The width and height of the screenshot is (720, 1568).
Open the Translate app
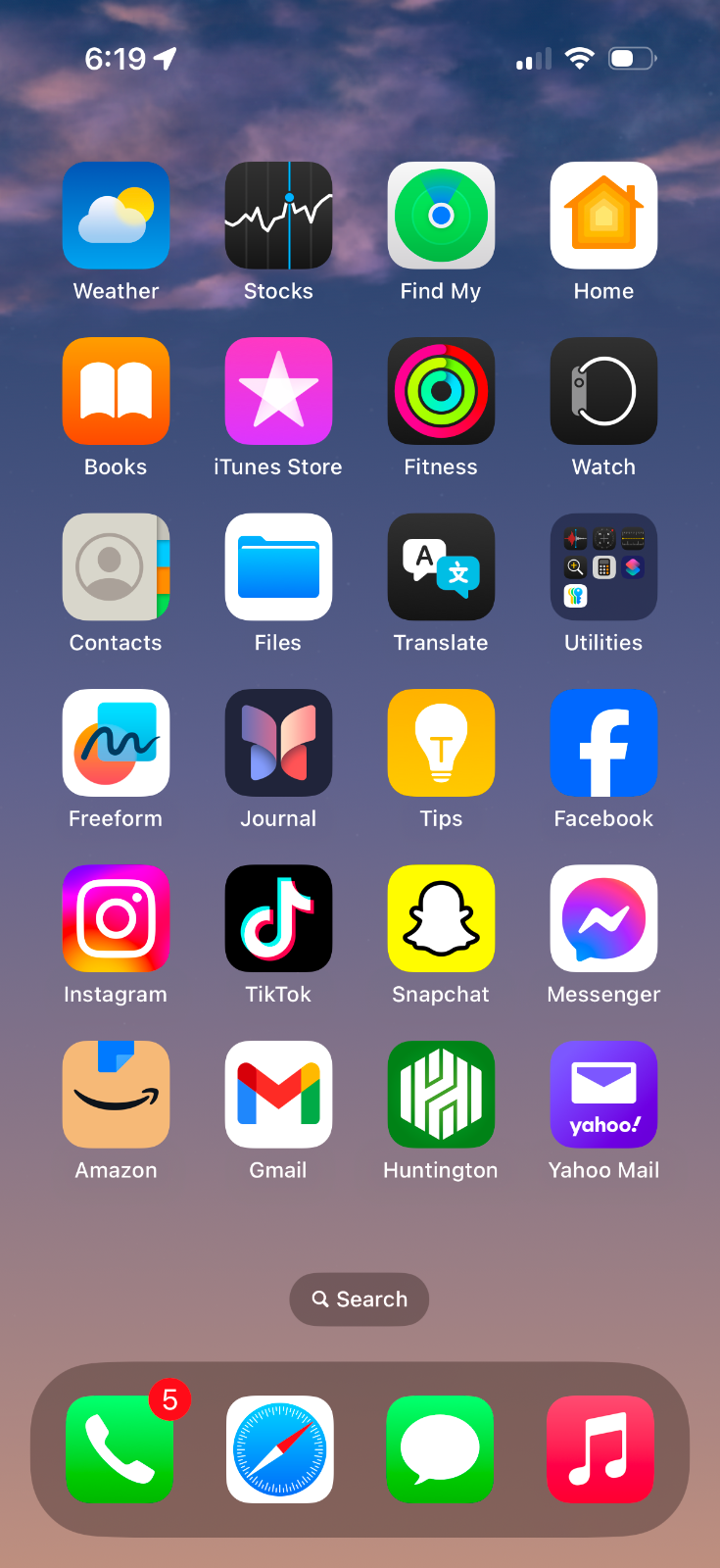click(441, 566)
